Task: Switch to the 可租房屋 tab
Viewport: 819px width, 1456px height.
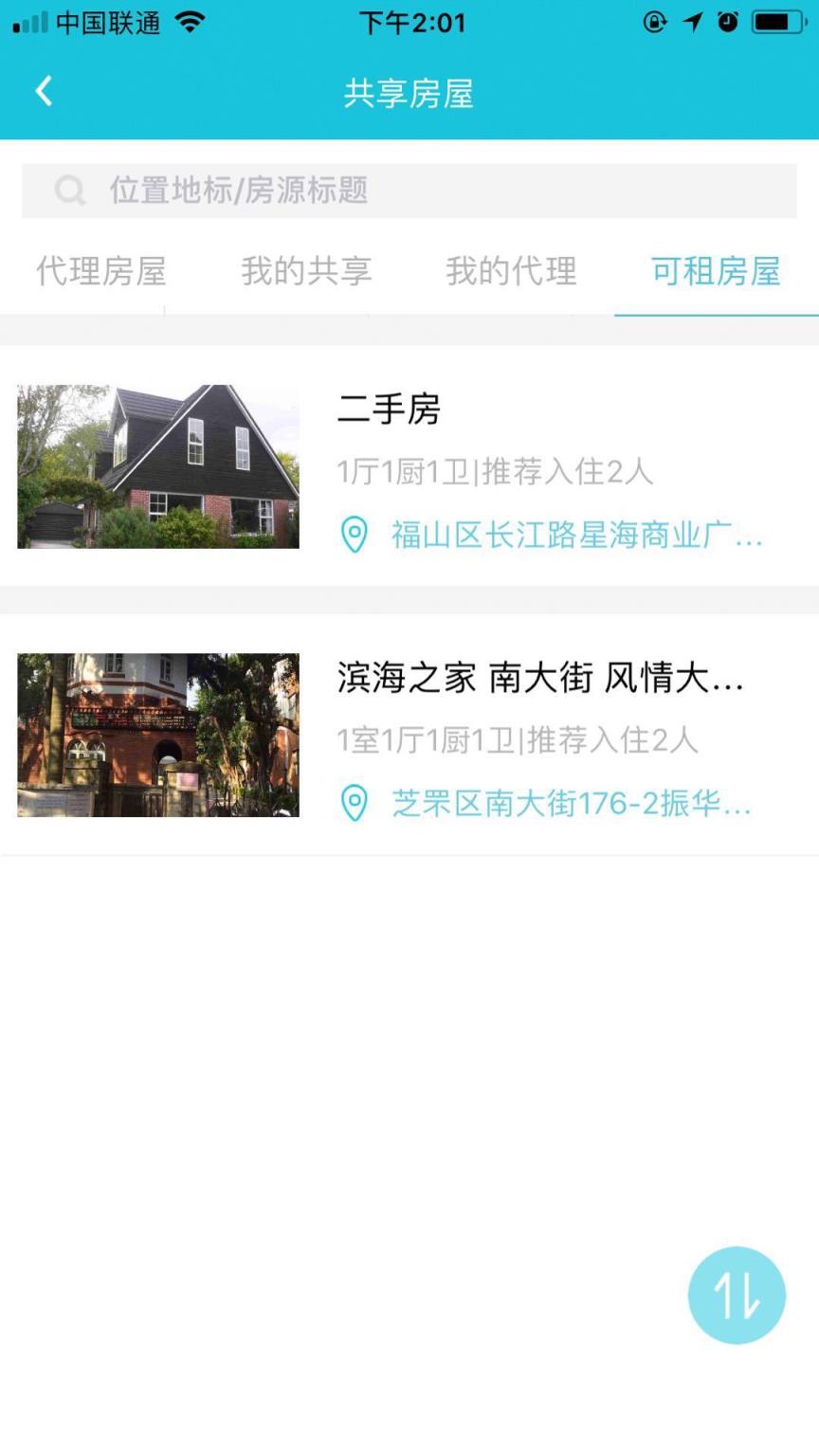Action: pyautogui.click(x=716, y=272)
